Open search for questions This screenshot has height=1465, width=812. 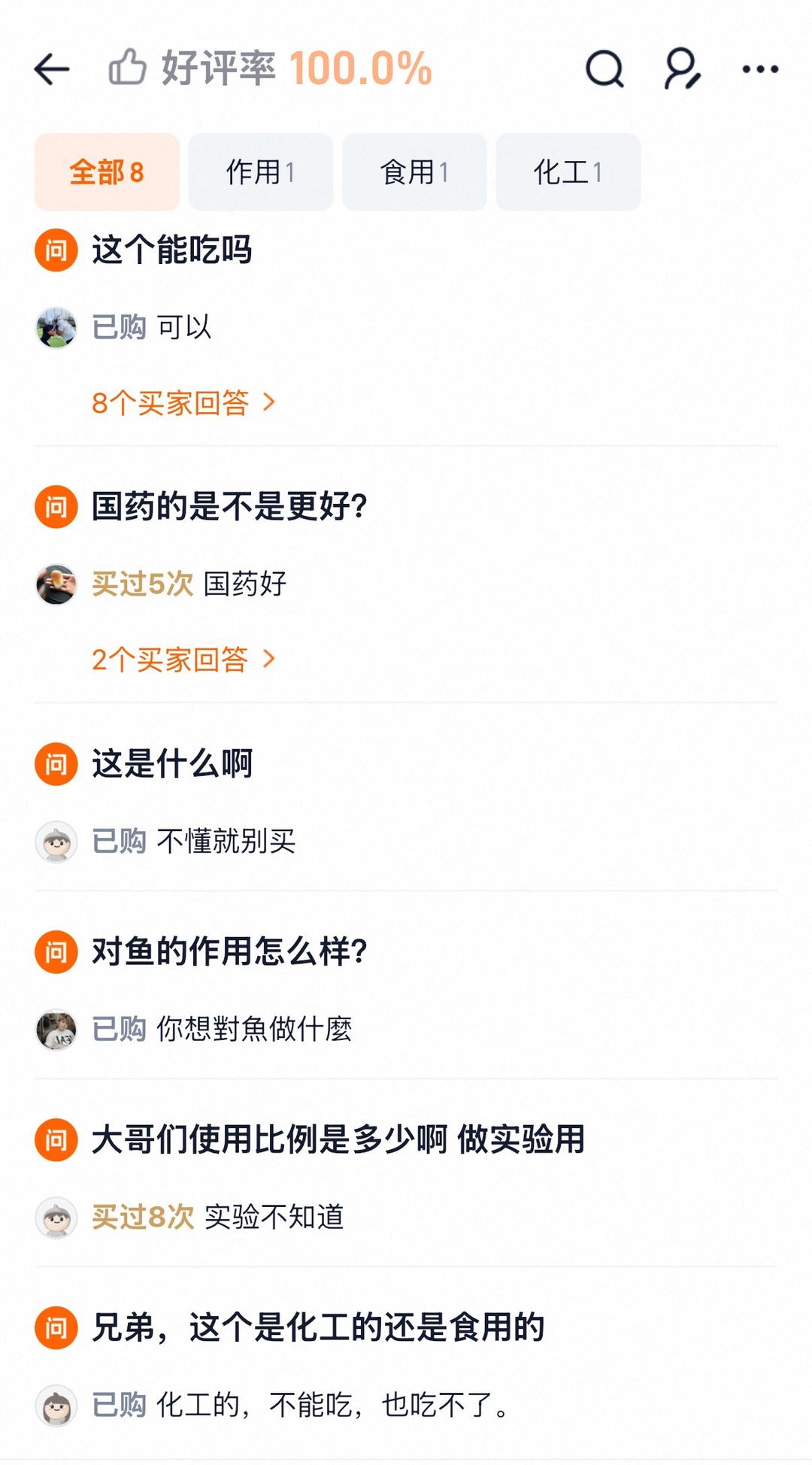[x=604, y=69]
